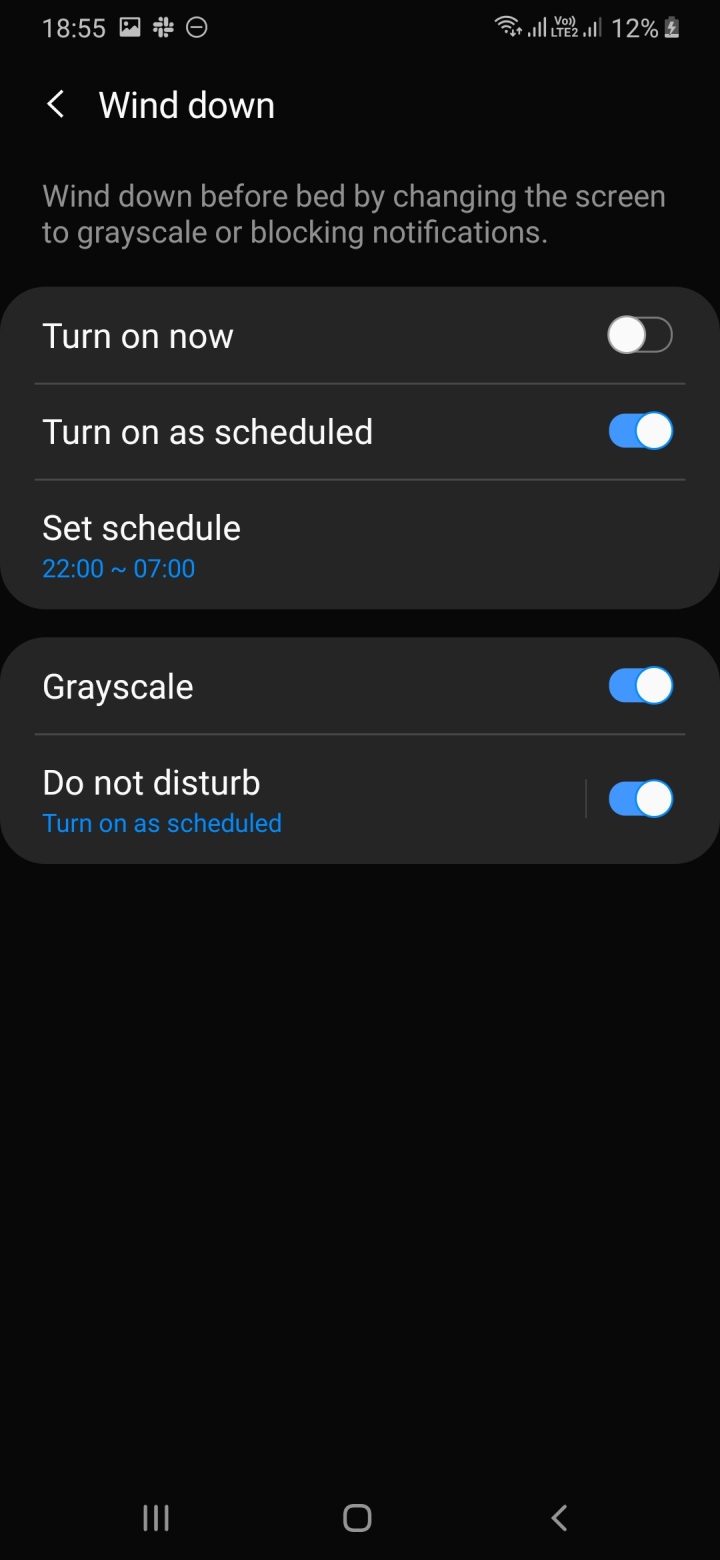This screenshot has width=720, height=1560.
Task: Open recent apps from navigation bar
Action: point(156,1518)
